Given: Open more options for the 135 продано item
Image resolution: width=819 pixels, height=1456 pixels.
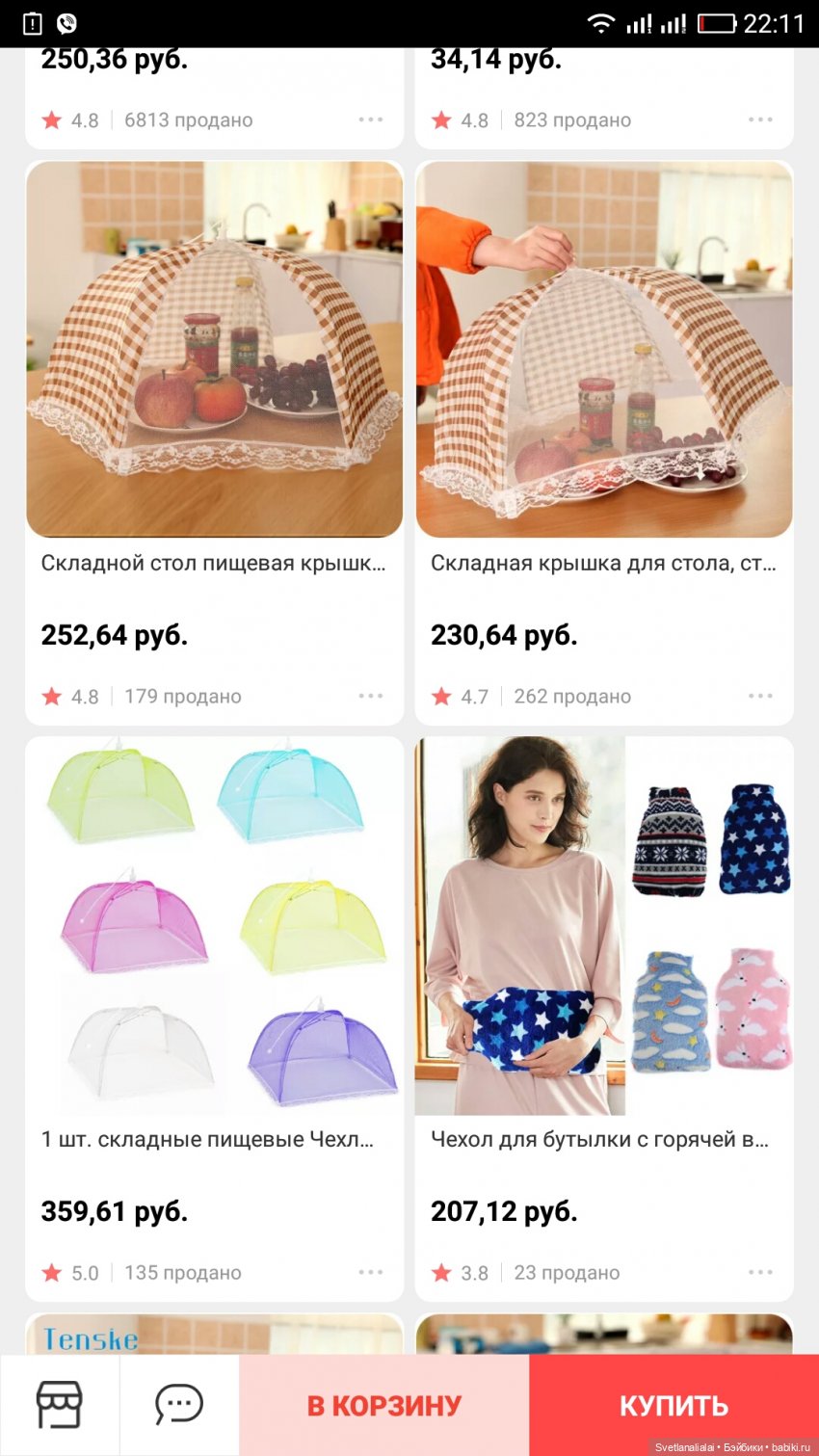Looking at the screenshot, I should point(371,1272).
